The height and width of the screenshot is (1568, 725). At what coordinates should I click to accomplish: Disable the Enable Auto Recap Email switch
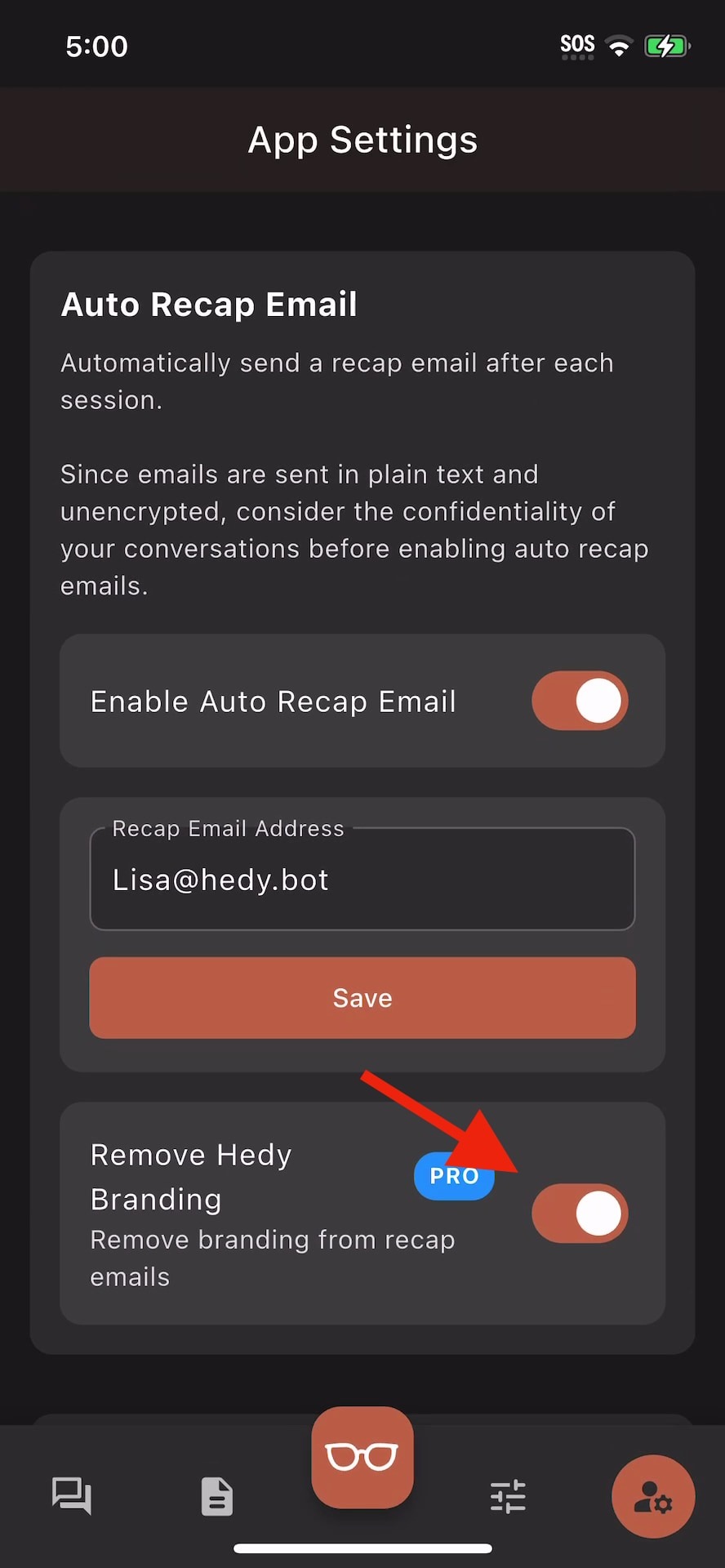point(580,701)
